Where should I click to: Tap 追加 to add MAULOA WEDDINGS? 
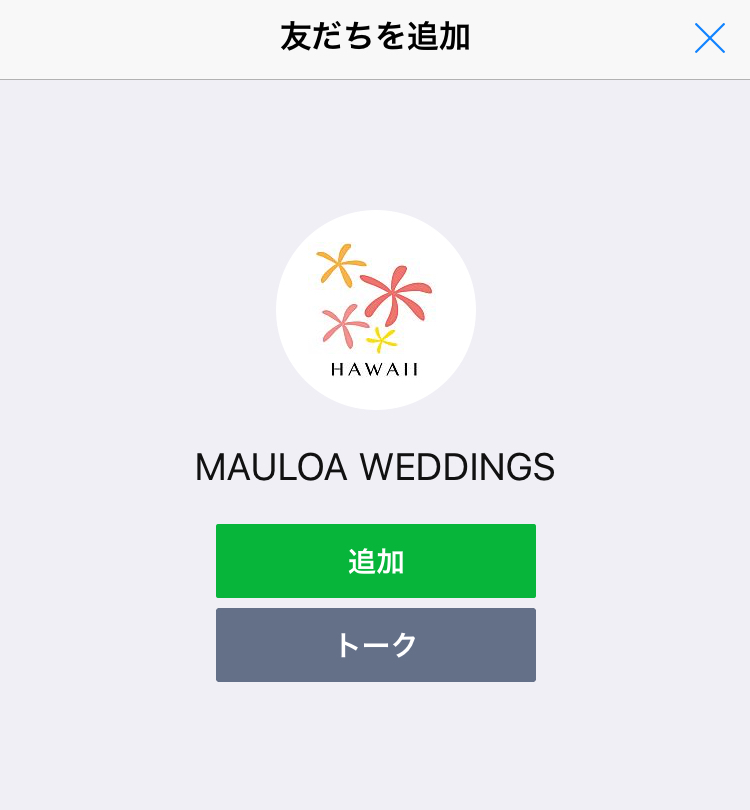[x=376, y=561]
